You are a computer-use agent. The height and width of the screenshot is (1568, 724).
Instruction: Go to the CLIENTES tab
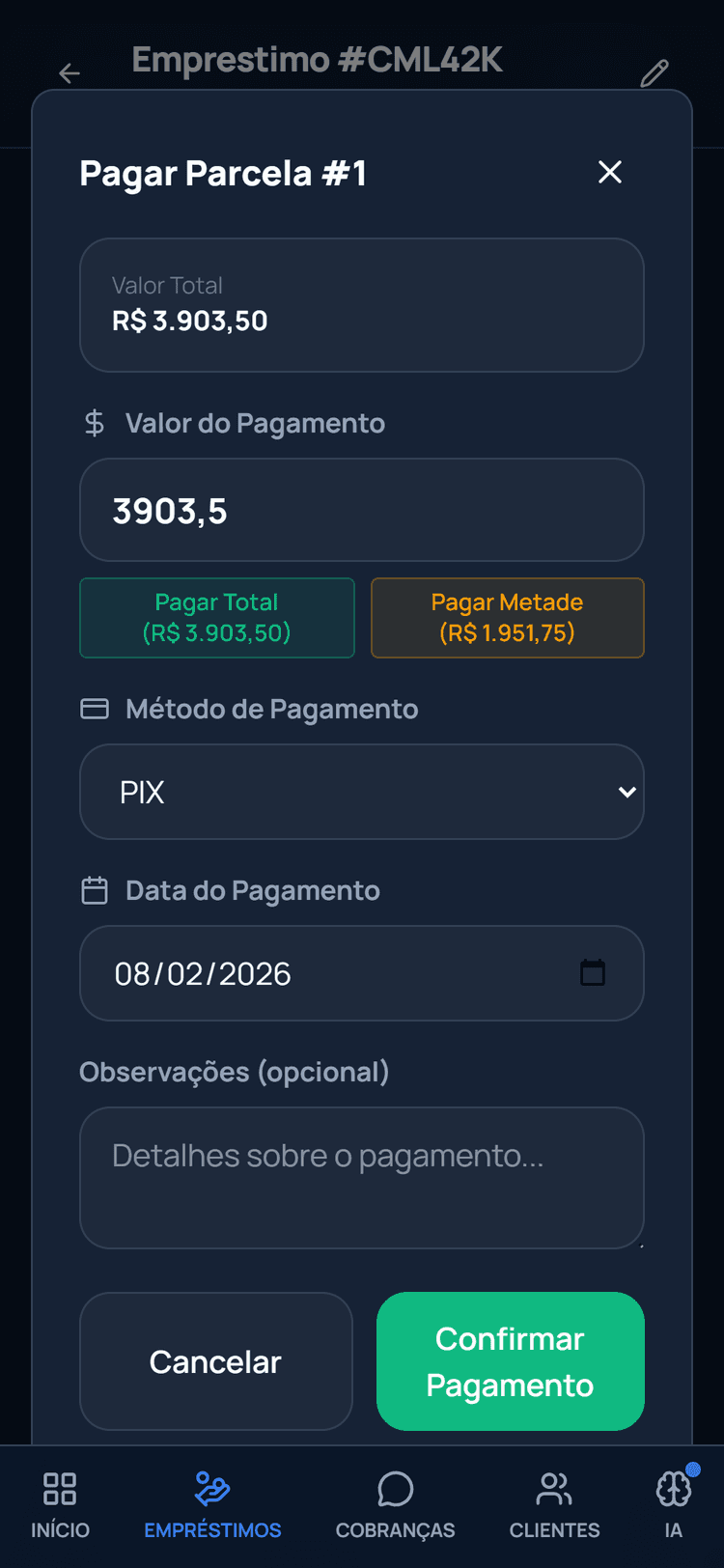[x=553, y=1502]
